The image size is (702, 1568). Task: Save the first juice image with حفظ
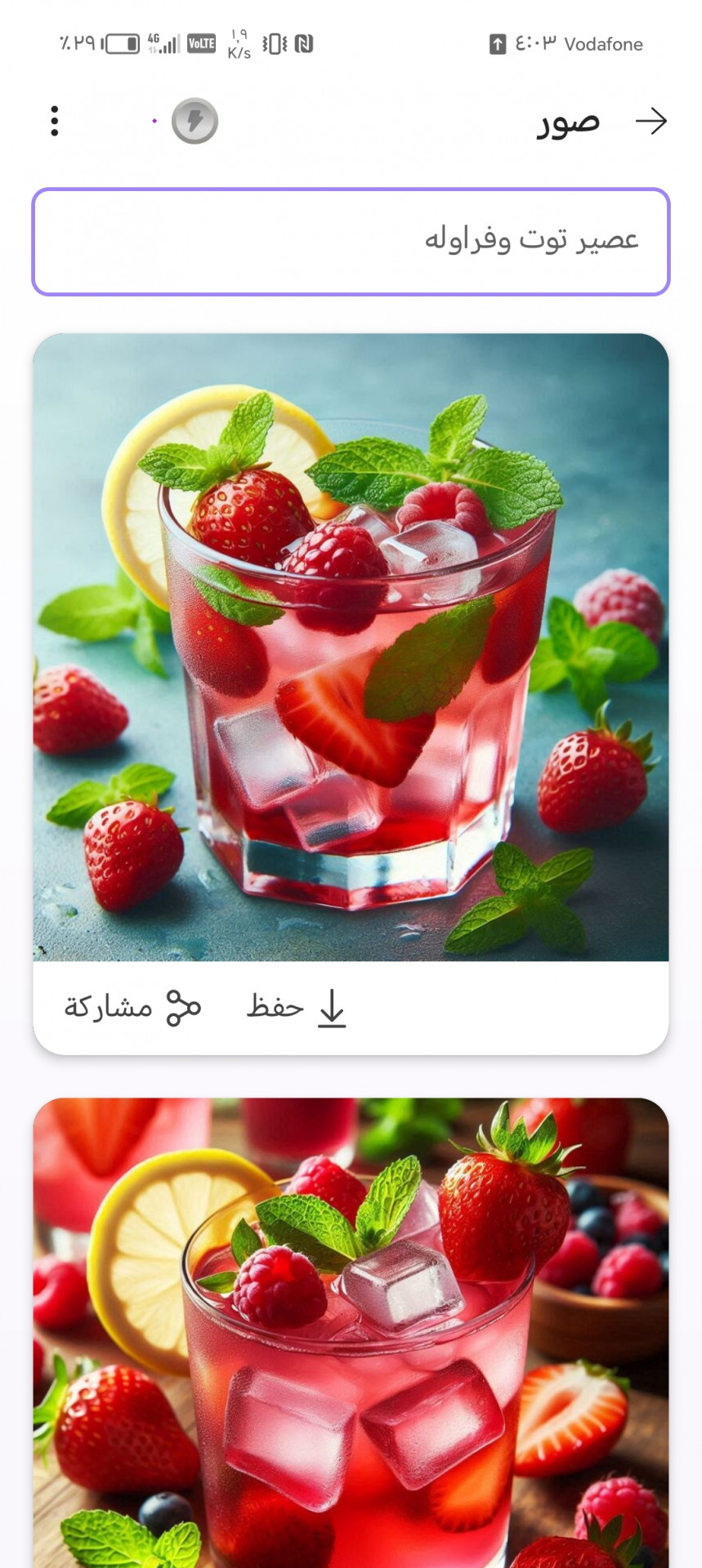pos(297,1008)
